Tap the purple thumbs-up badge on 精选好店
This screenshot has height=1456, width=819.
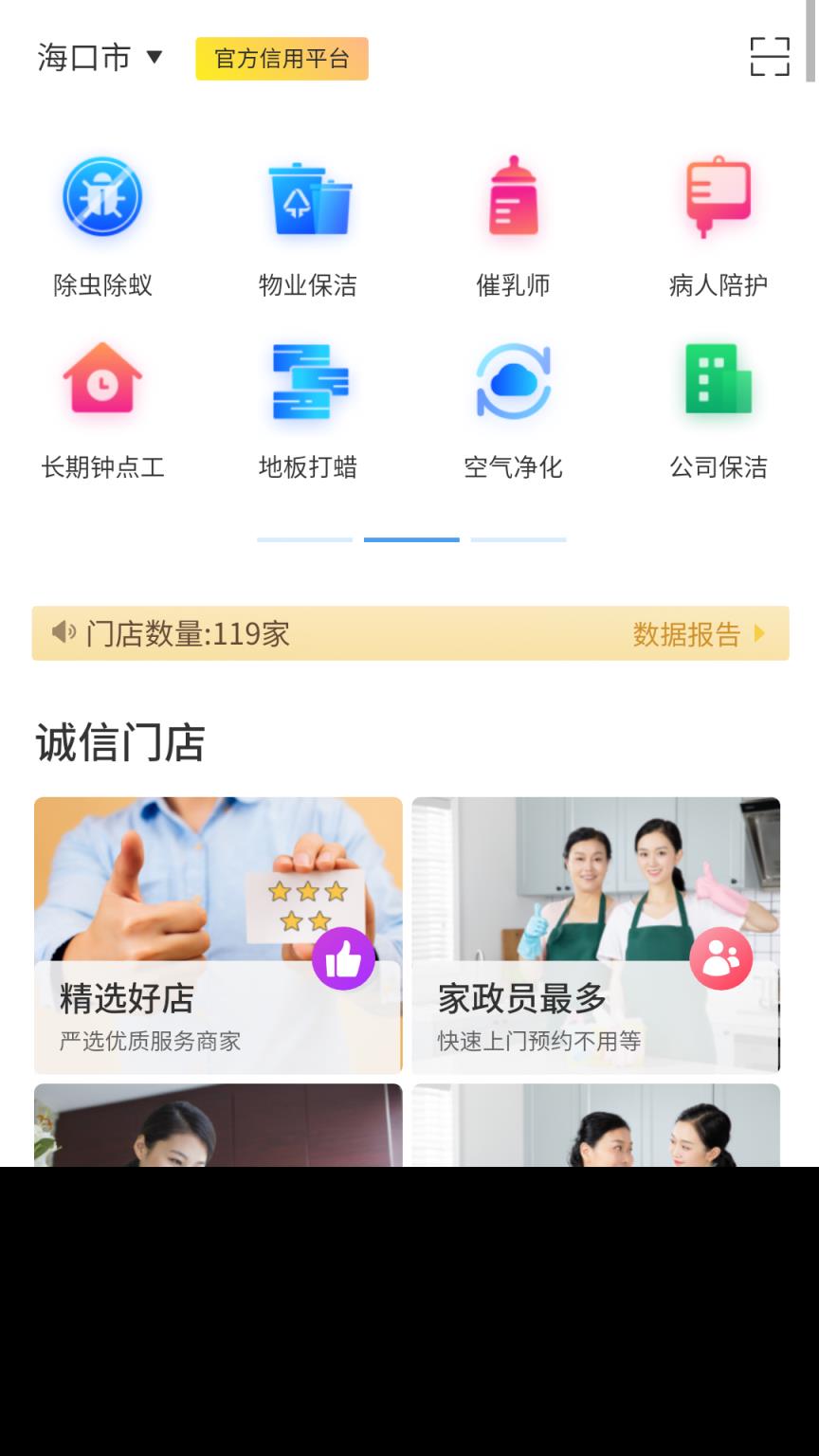coord(345,959)
